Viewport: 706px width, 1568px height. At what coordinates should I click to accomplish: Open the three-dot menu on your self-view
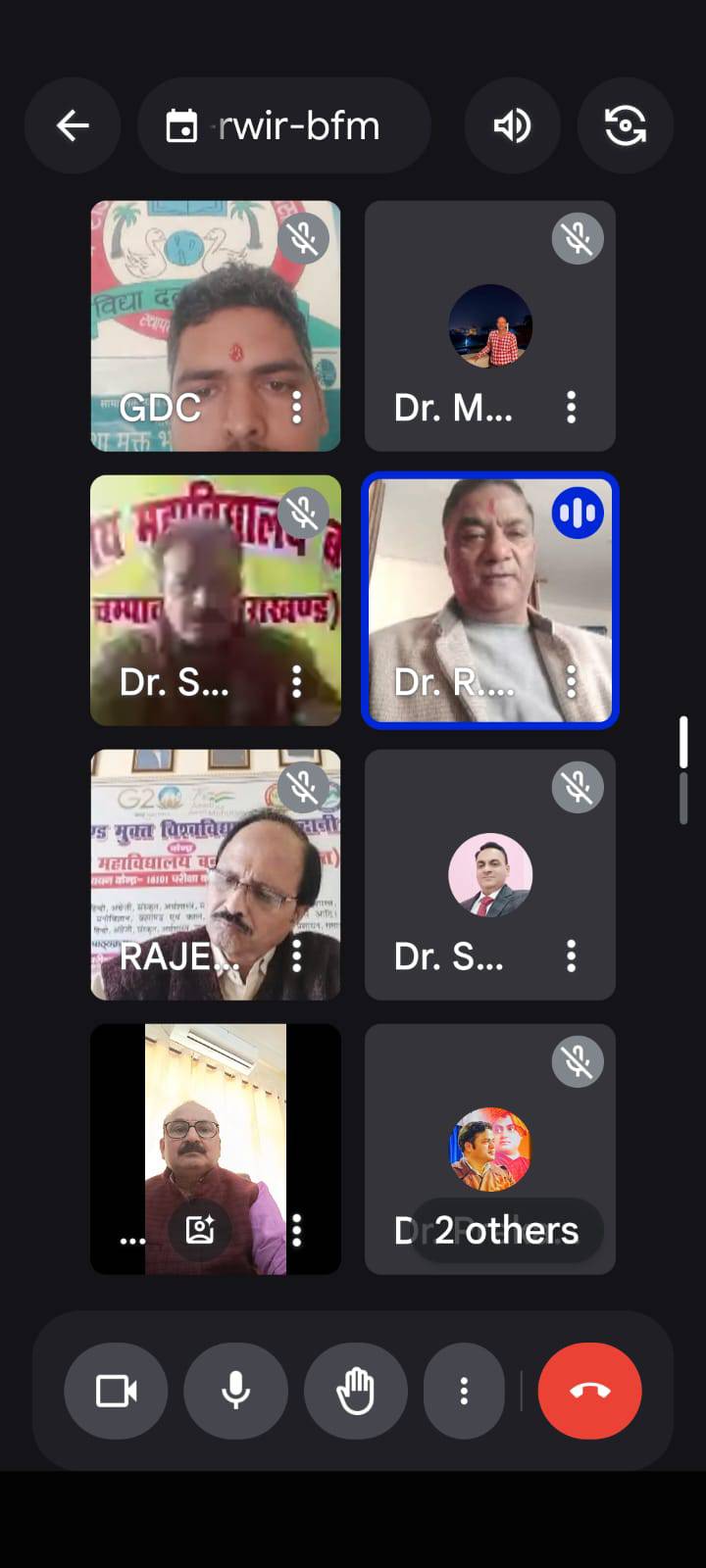coord(297,1230)
